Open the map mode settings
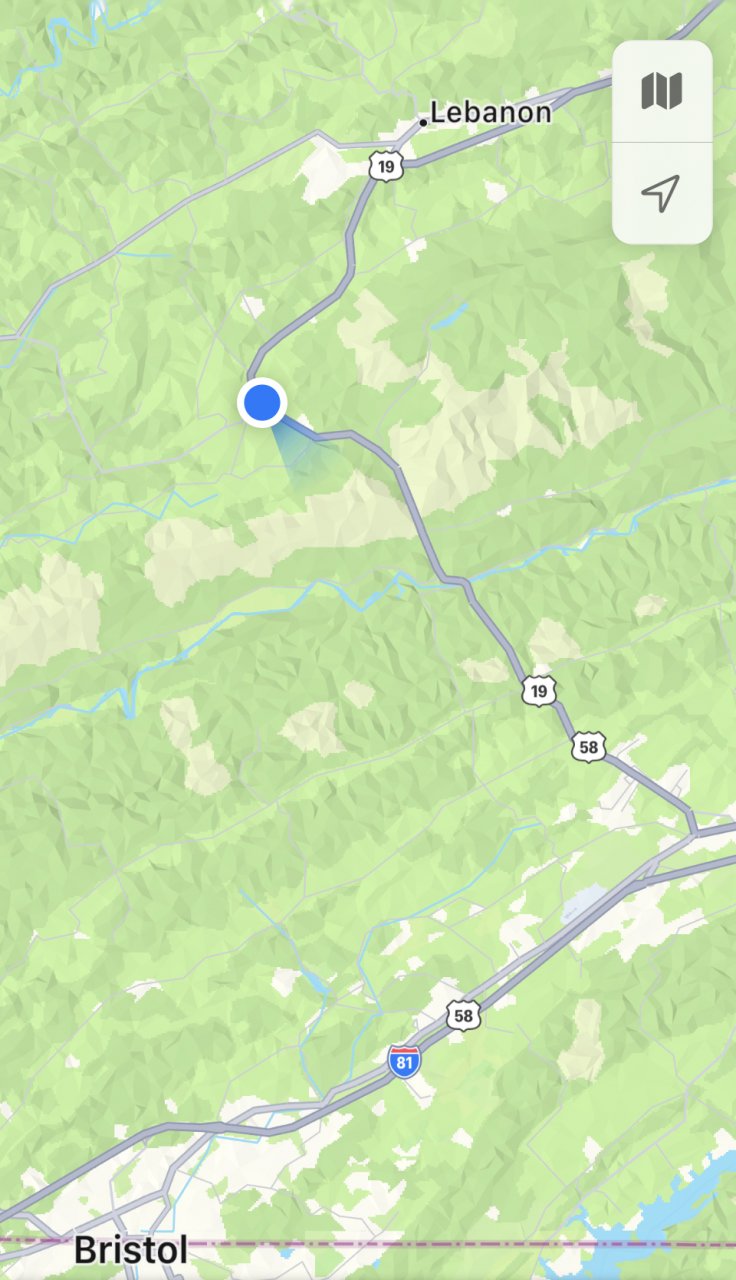 point(661,92)
